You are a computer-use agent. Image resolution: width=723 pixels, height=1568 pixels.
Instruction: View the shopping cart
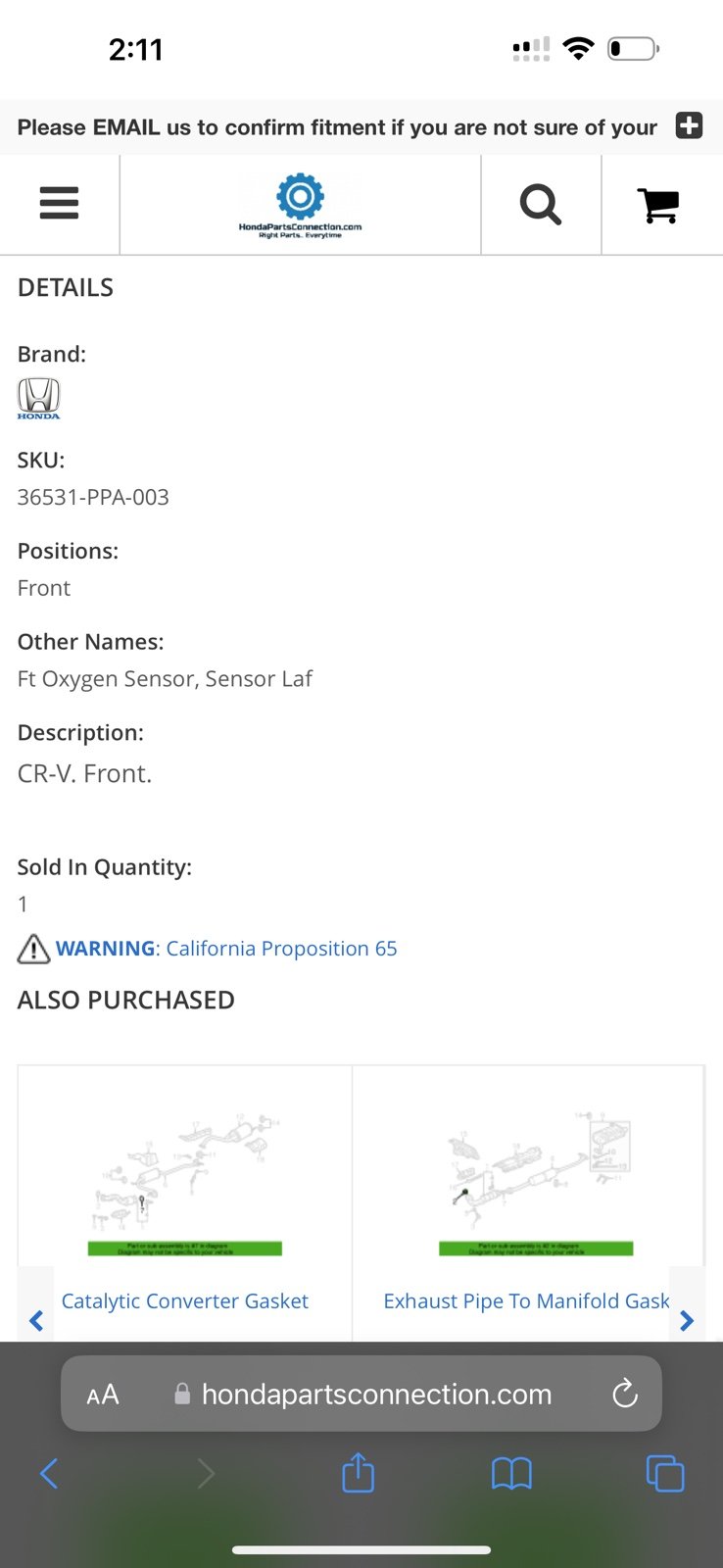pyautogui.click(x=658, y=205)
